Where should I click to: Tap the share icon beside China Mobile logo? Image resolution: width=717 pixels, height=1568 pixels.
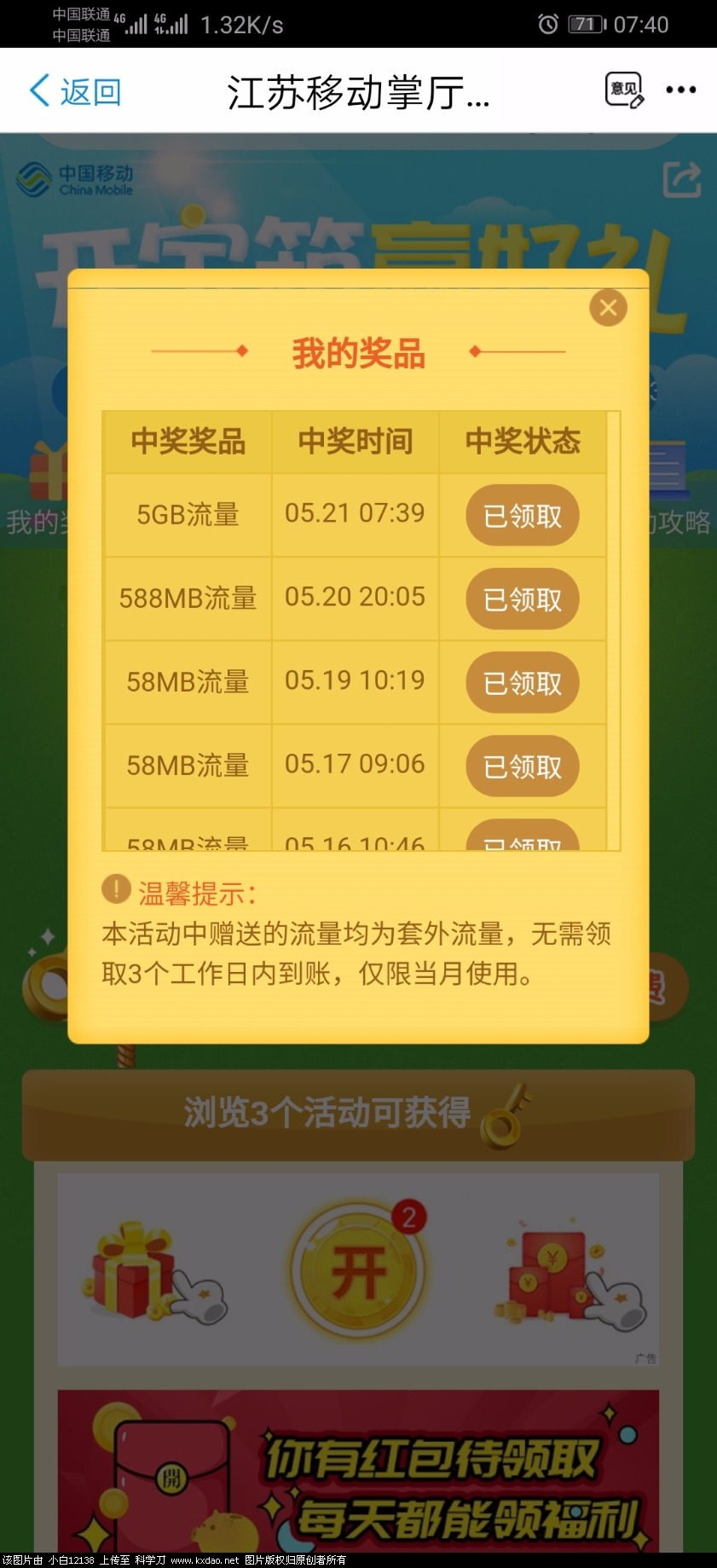tap(682, 180)
